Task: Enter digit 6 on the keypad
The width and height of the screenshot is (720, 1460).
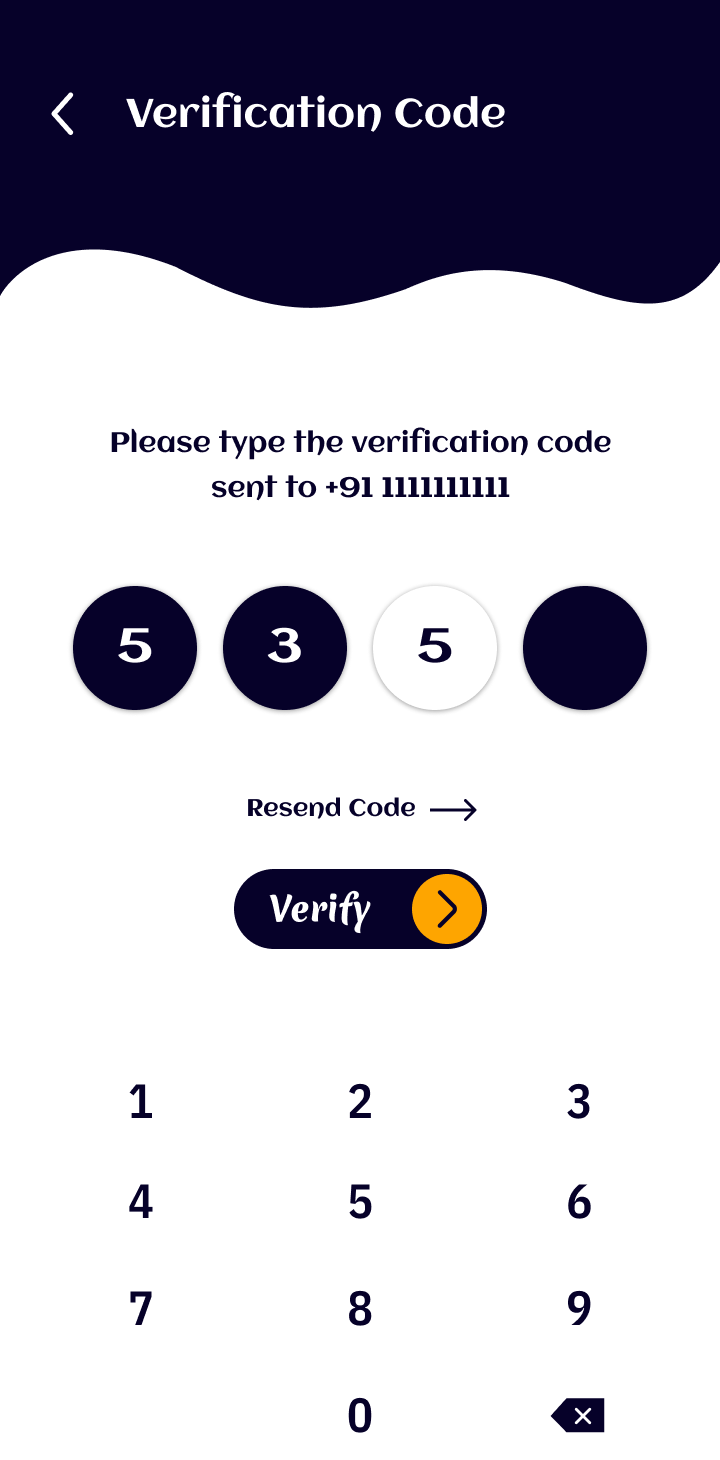Action: (x=579, y=1202)
